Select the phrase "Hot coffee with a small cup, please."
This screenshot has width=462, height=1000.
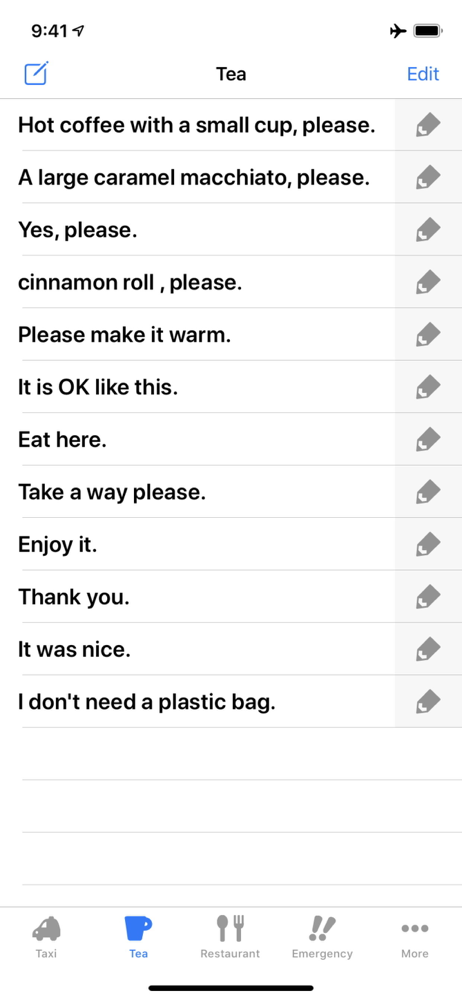(x=197, y=125)
